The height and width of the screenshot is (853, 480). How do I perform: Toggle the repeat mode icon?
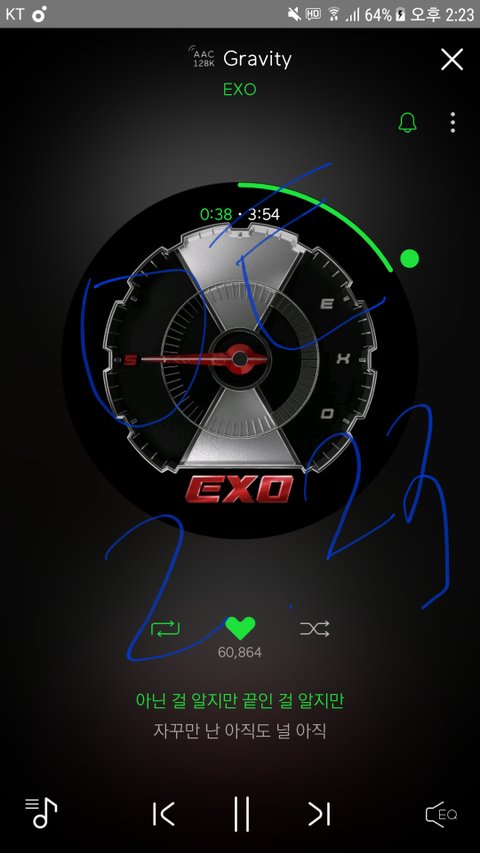coord(165,629)
